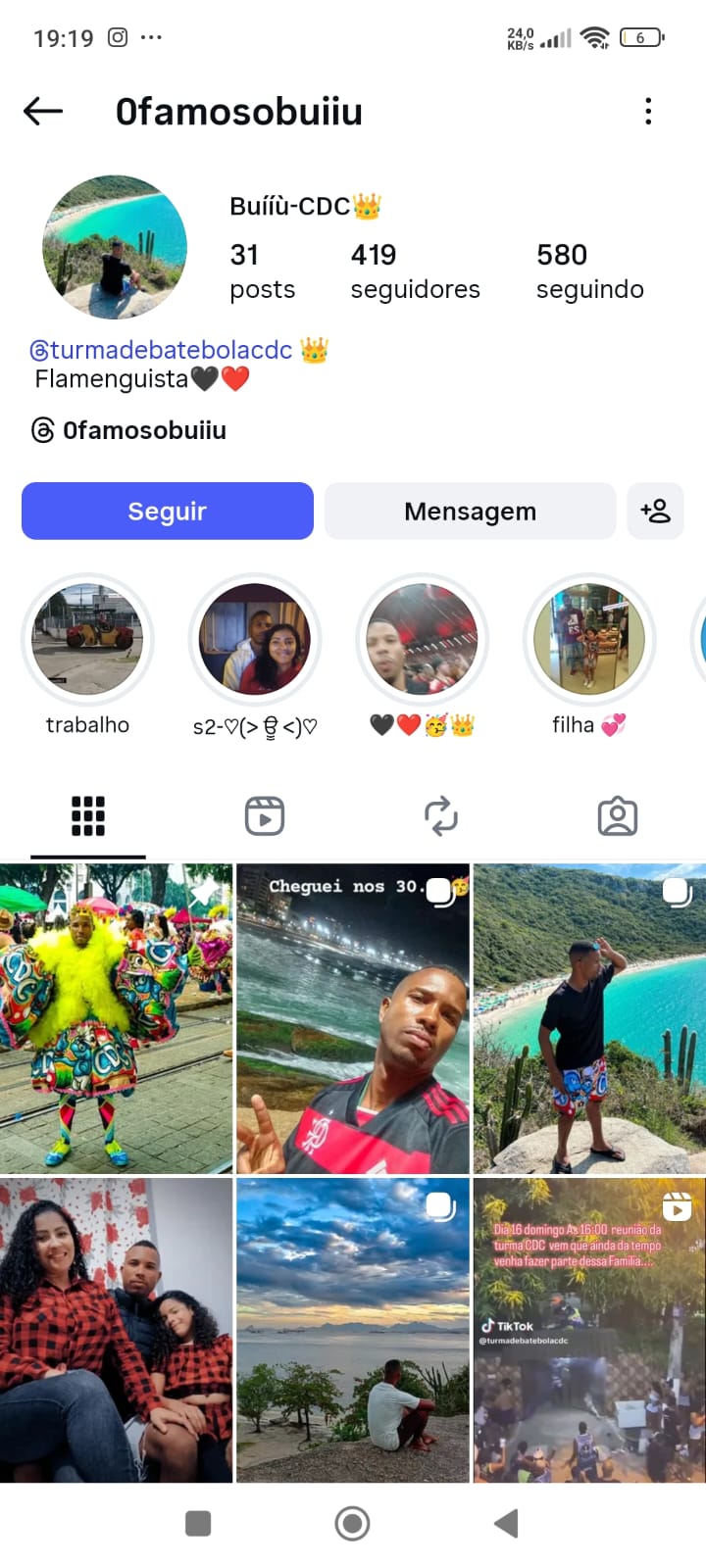Screen dimensions: 706x1568
Task: Open Mensagem to send a message
Action: pyautogui.click(x=470, y=511)
